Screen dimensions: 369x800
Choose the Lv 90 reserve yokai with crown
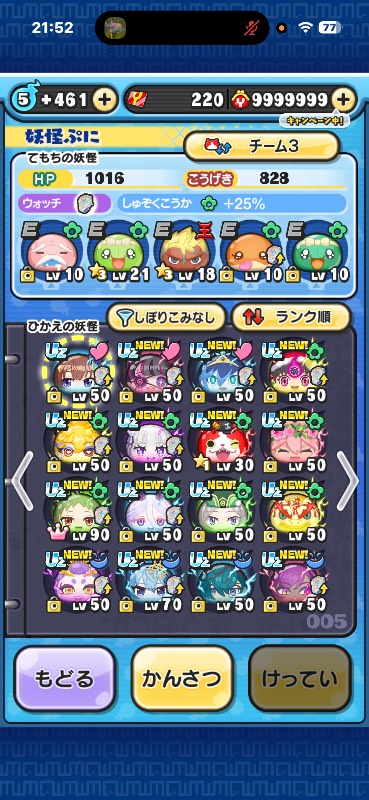point(78,511)
